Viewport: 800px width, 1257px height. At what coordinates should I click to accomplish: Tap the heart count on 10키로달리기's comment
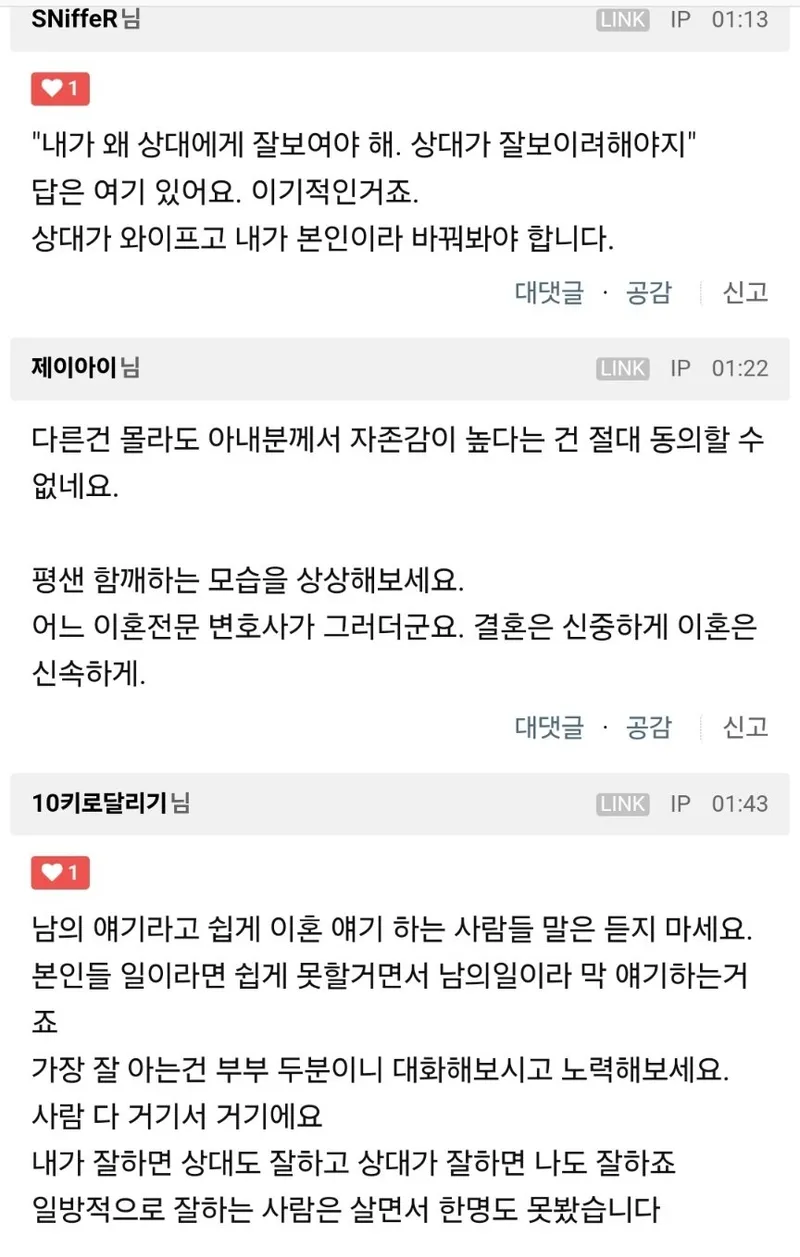coord(61,872)
